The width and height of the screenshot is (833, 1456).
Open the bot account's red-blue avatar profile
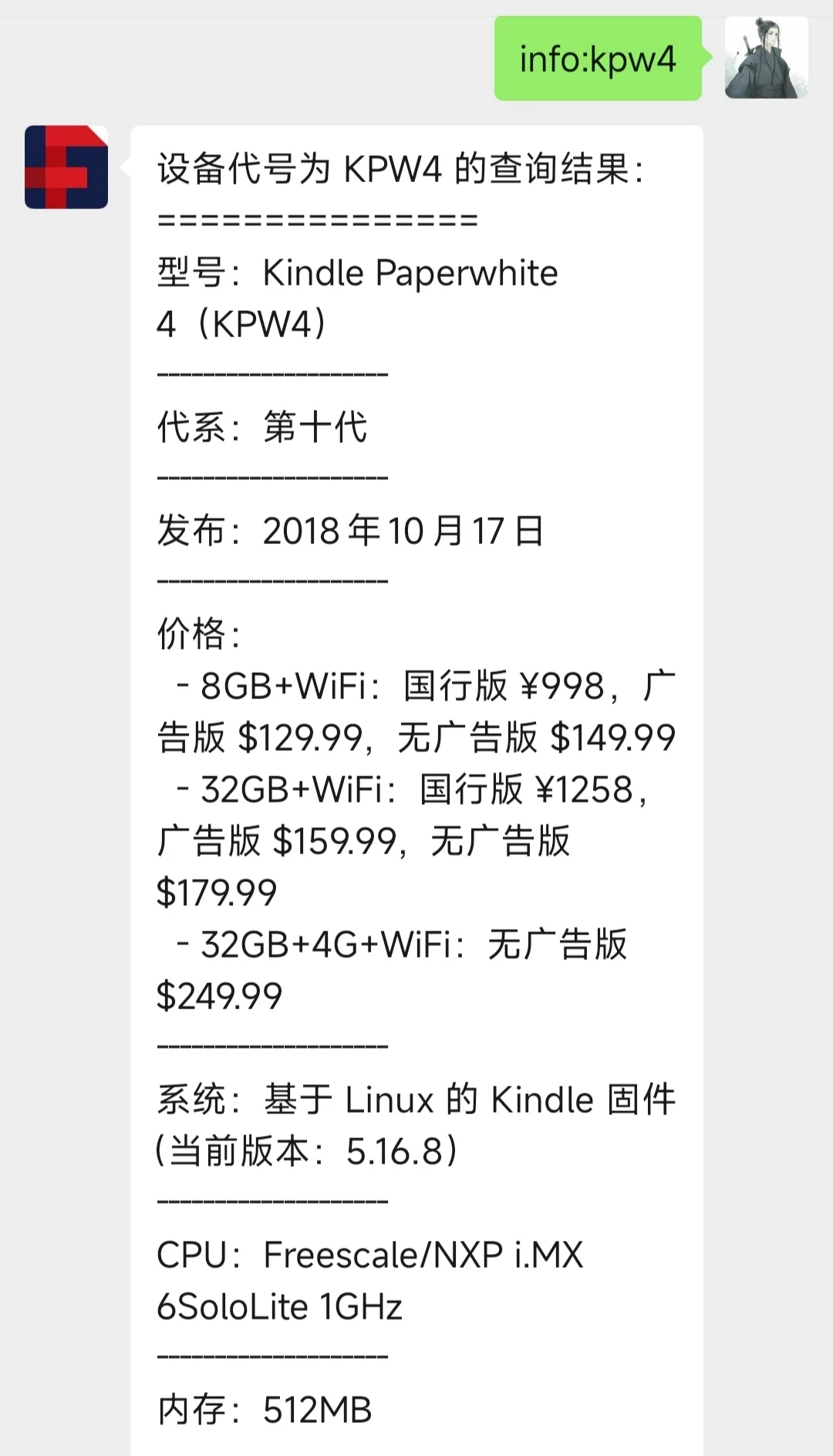pos(66,167)
